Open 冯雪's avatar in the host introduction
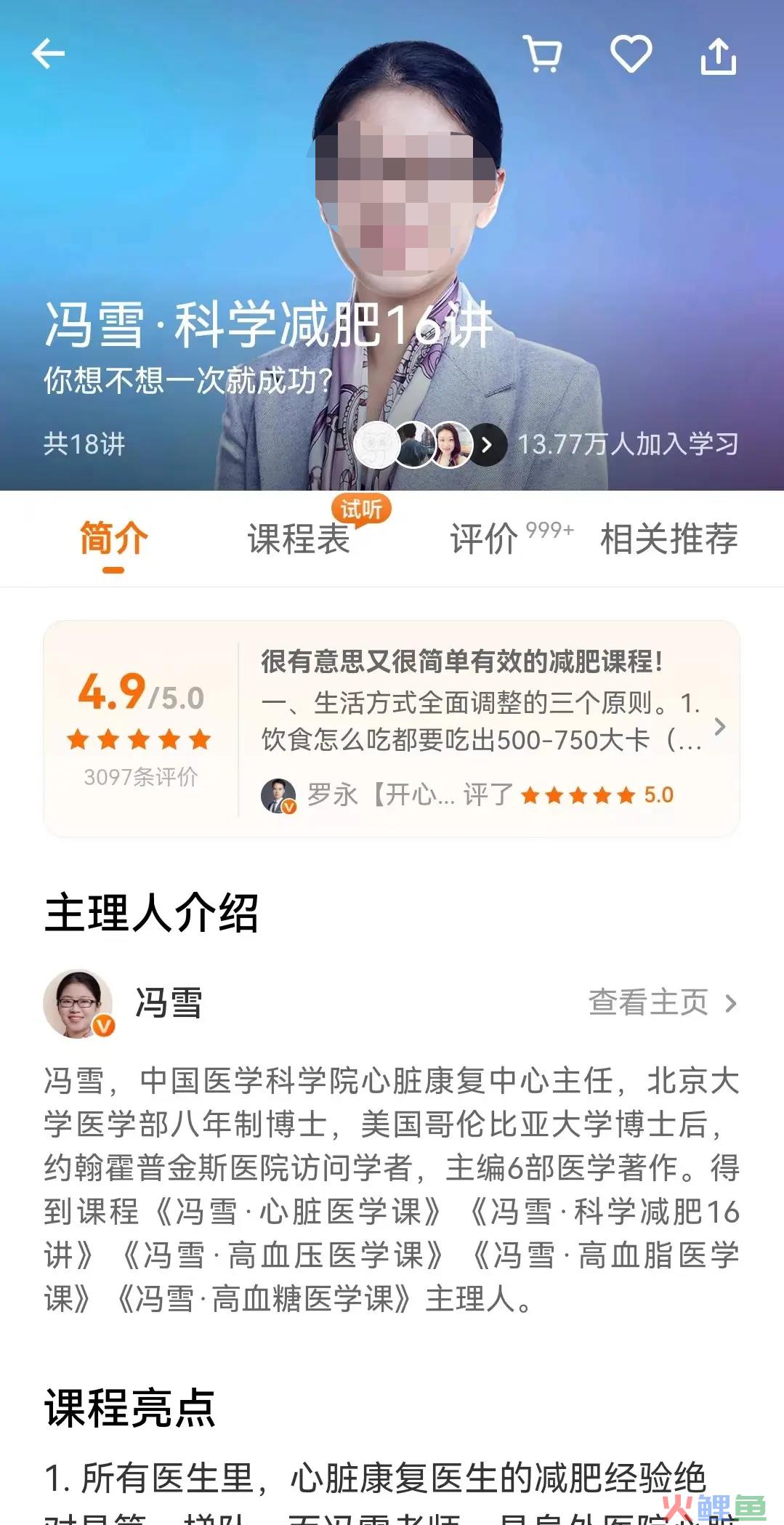Viewport: 784px width, 1525px height. click(78, 1003)
